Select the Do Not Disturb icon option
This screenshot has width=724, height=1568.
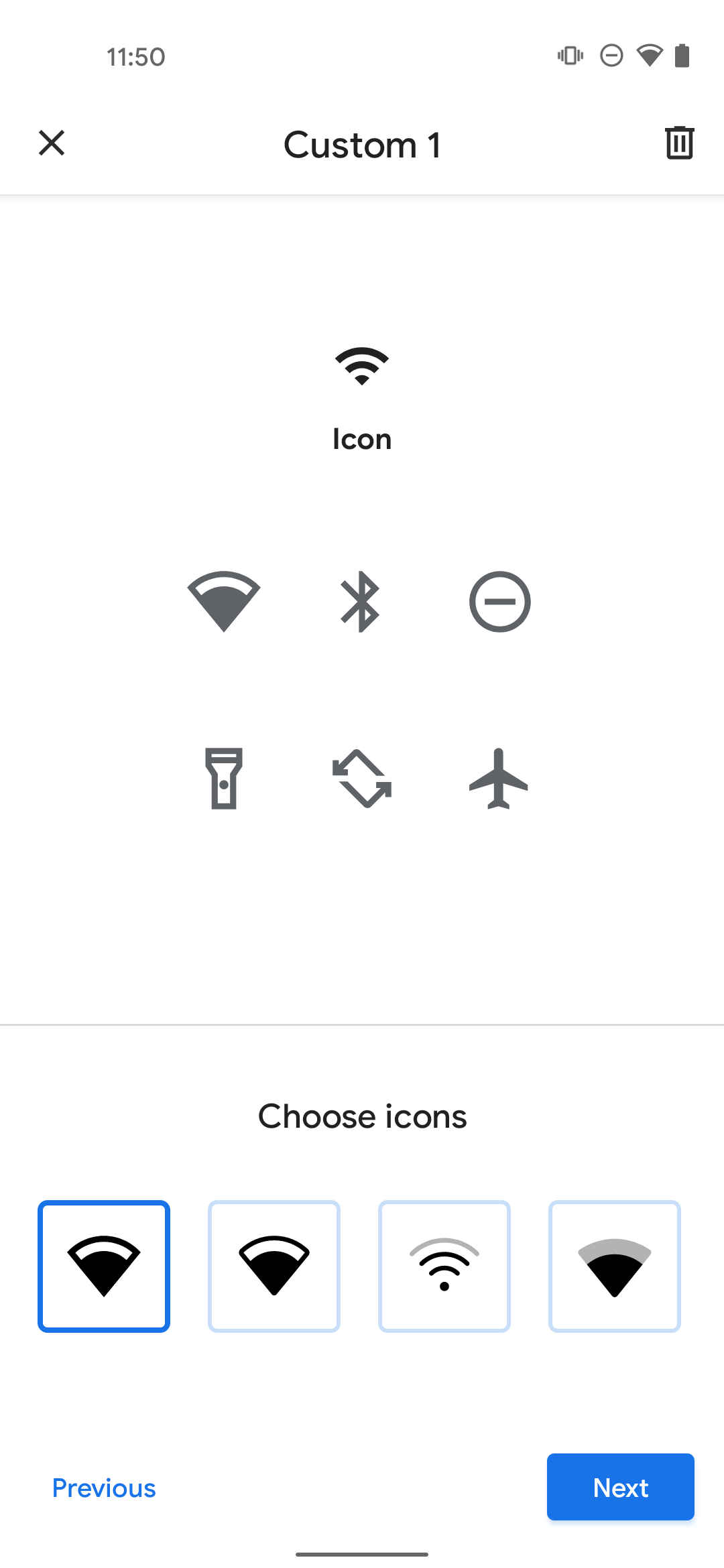[499, 602]
